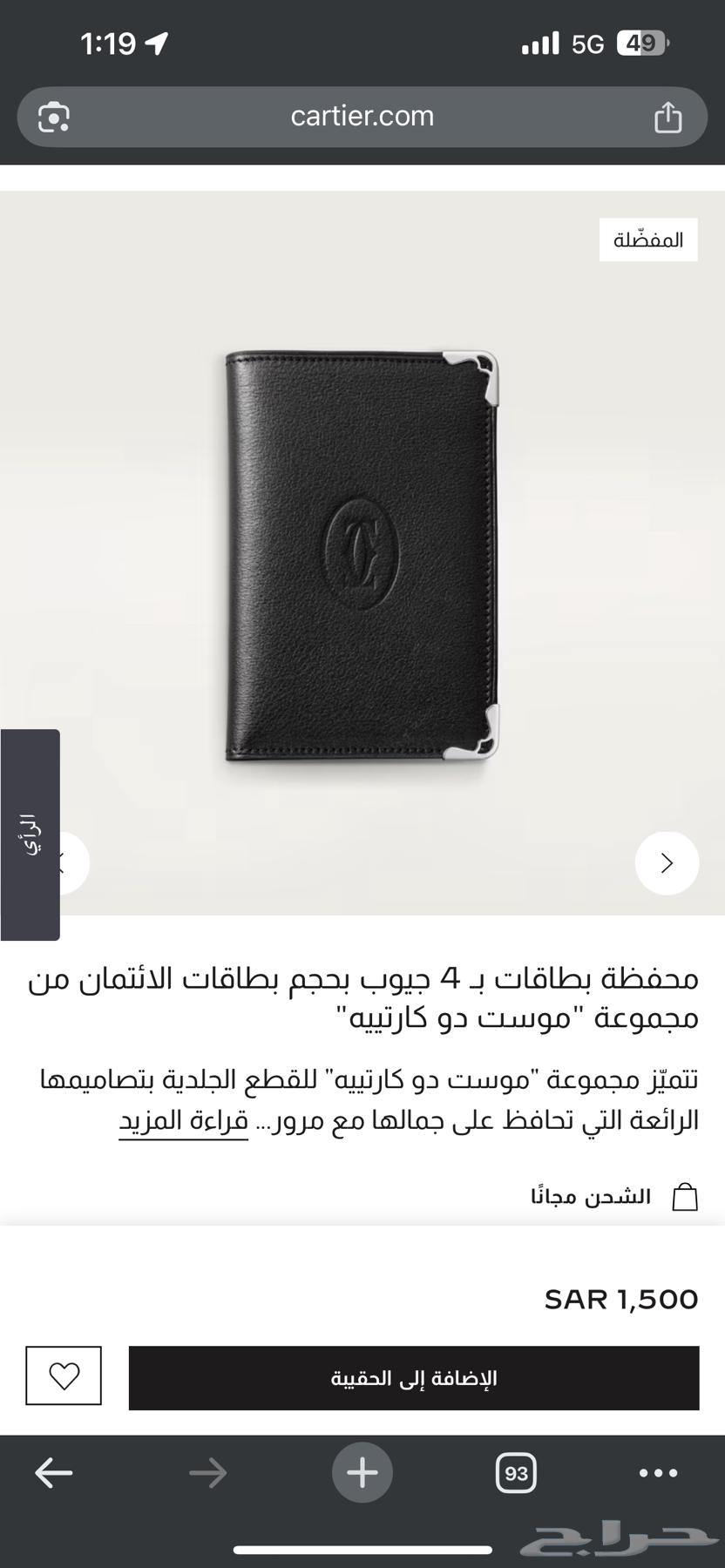Show all open tabs using the tabs icon
Viewport: 725px width, 1568px height.
coord(517,1472)
